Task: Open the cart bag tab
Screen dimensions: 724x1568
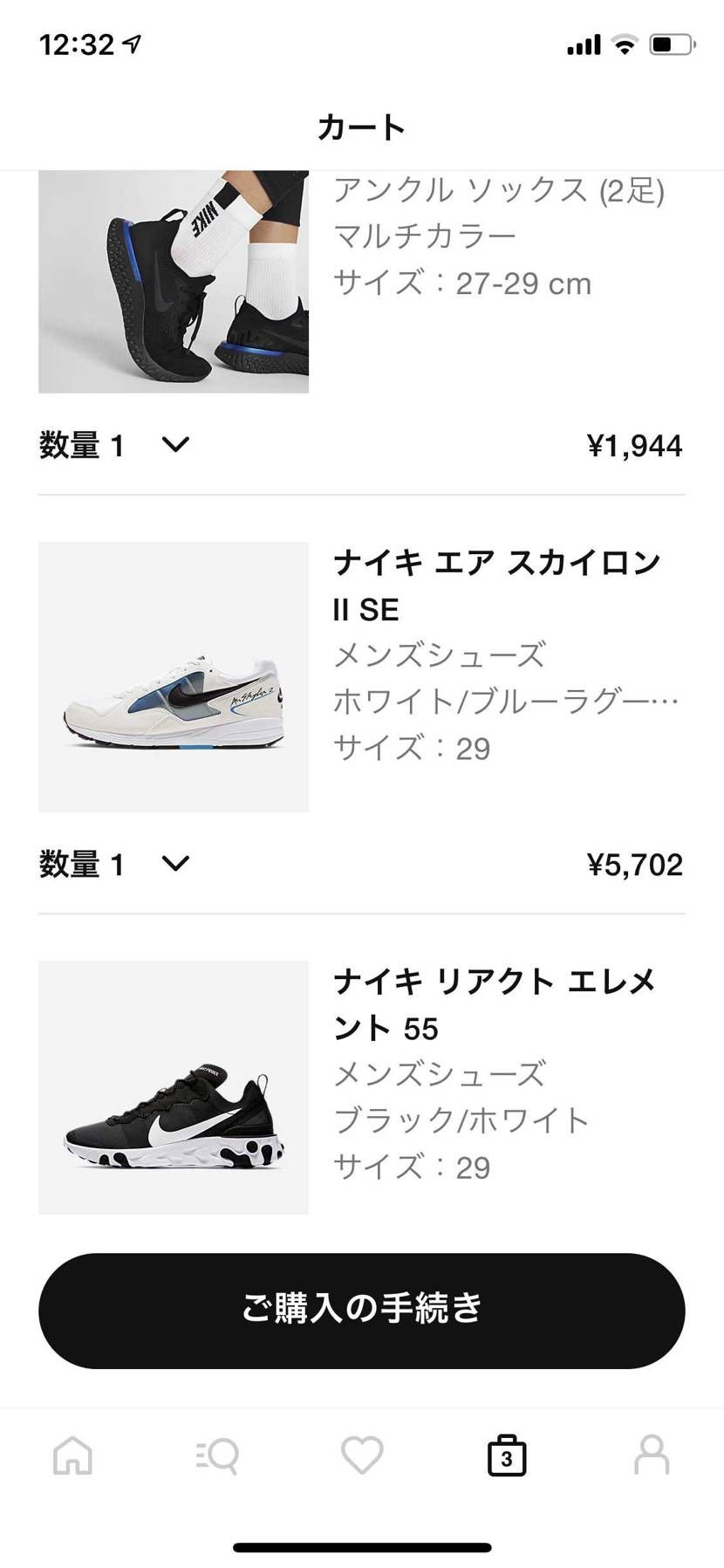Action: tap(506, 1455)
